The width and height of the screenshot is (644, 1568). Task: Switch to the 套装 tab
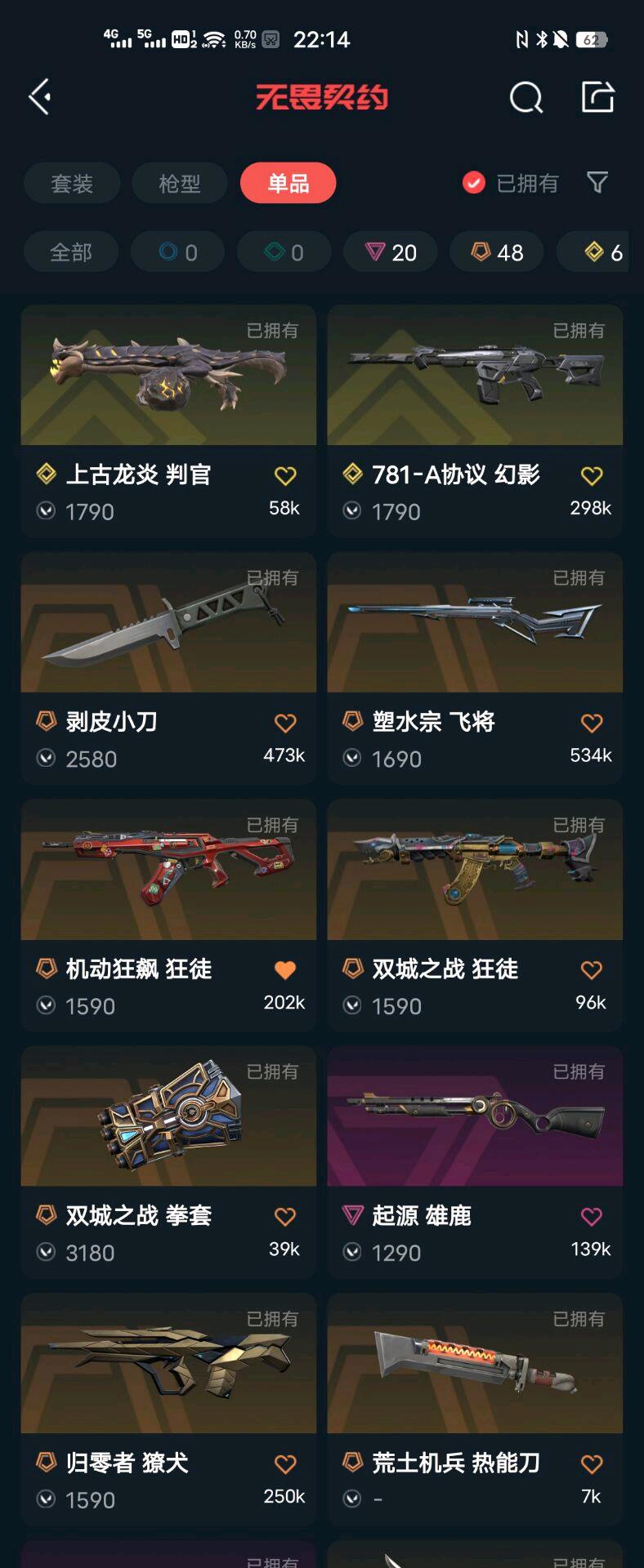pyautogui.click(x=72, y=183)
